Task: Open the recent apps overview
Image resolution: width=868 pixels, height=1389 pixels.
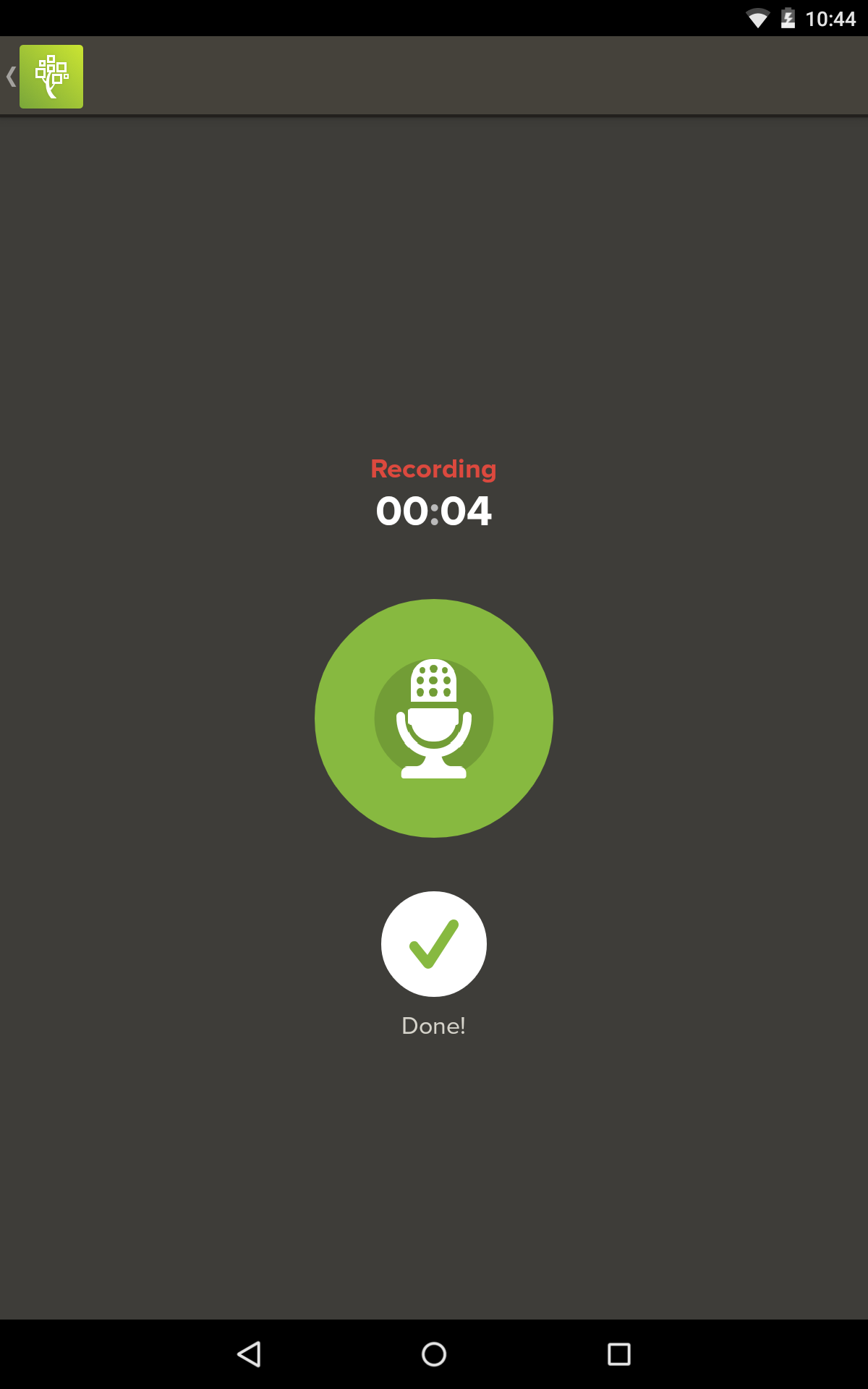Action: 619,1354
